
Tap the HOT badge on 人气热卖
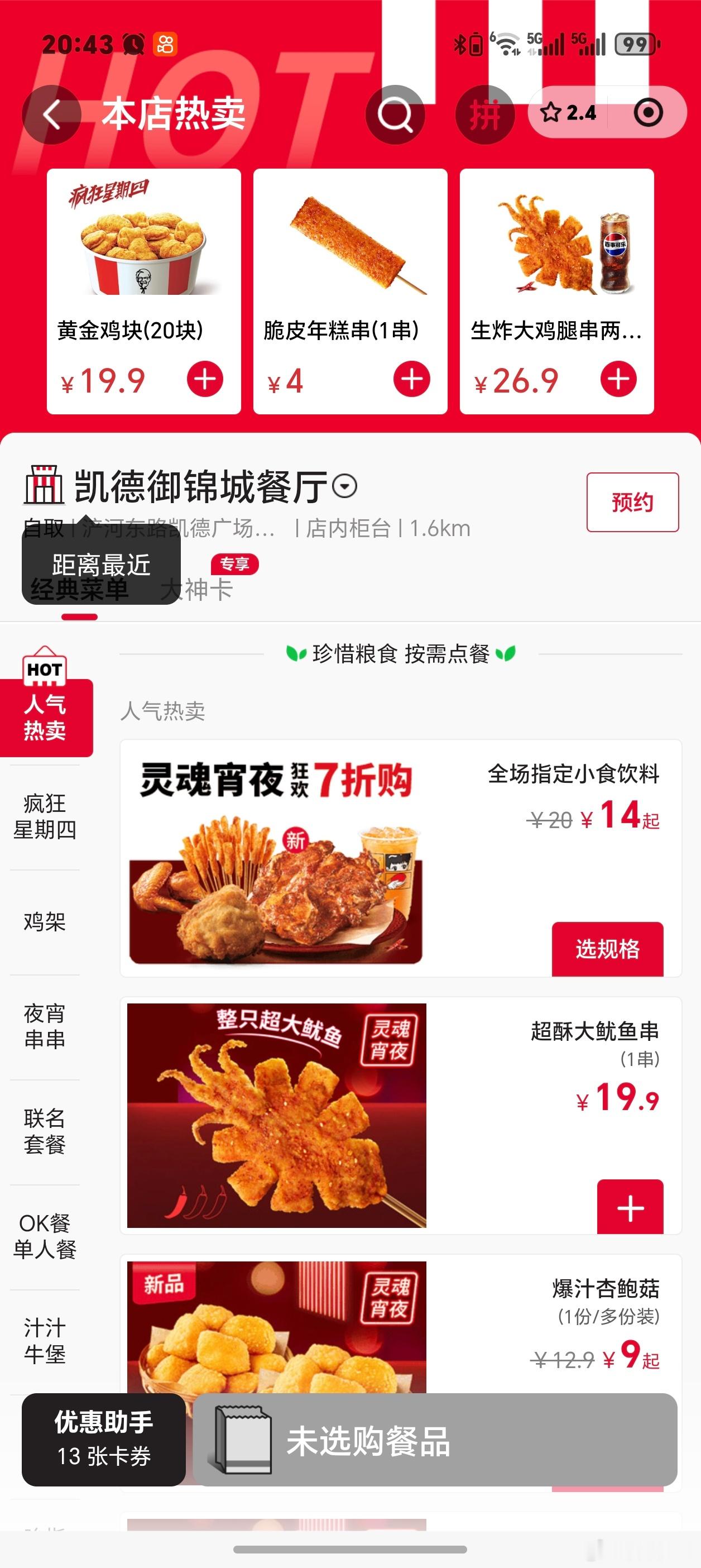(x=46, y=670)
